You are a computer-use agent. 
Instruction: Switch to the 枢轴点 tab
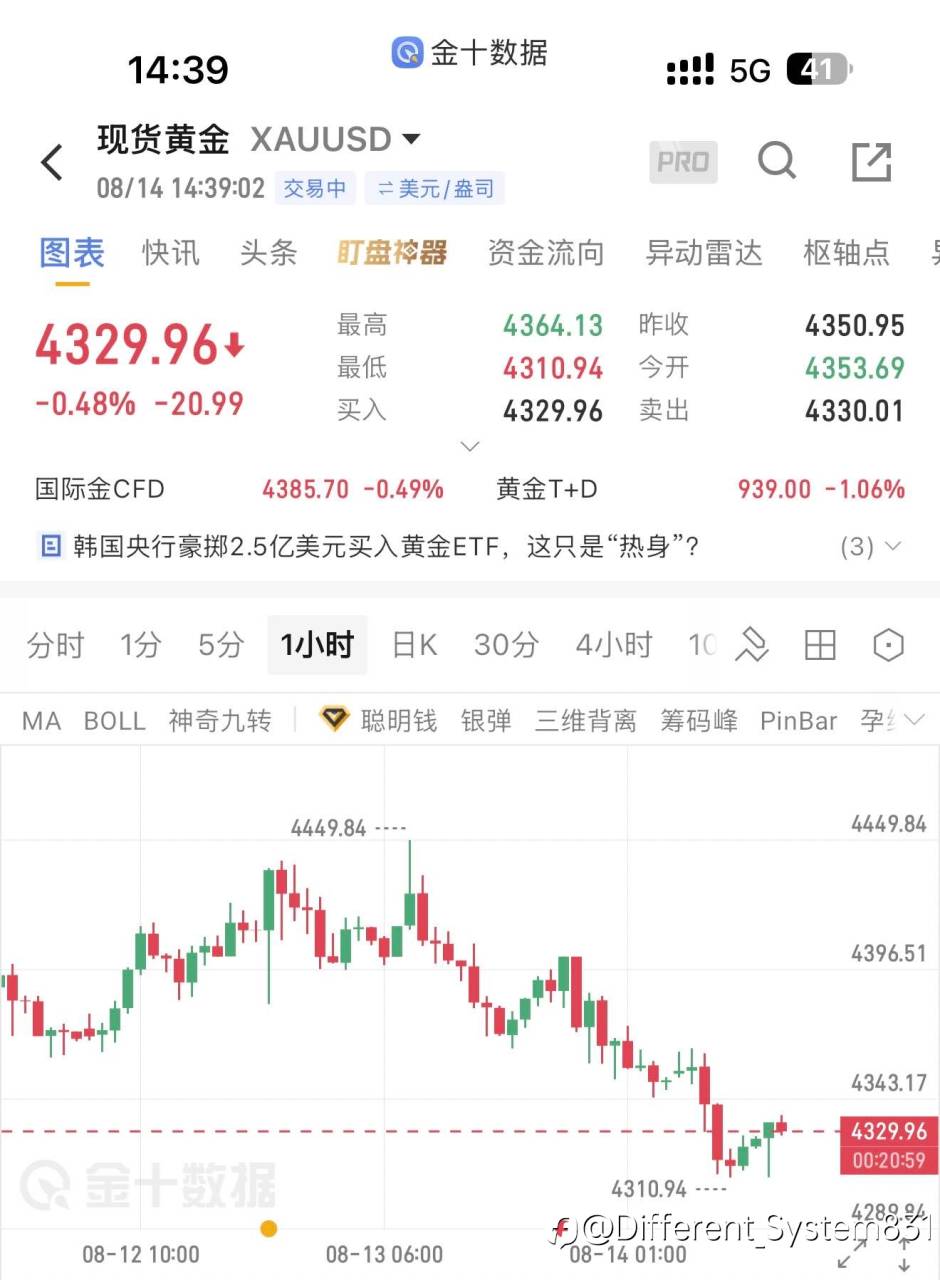point(846,253)
